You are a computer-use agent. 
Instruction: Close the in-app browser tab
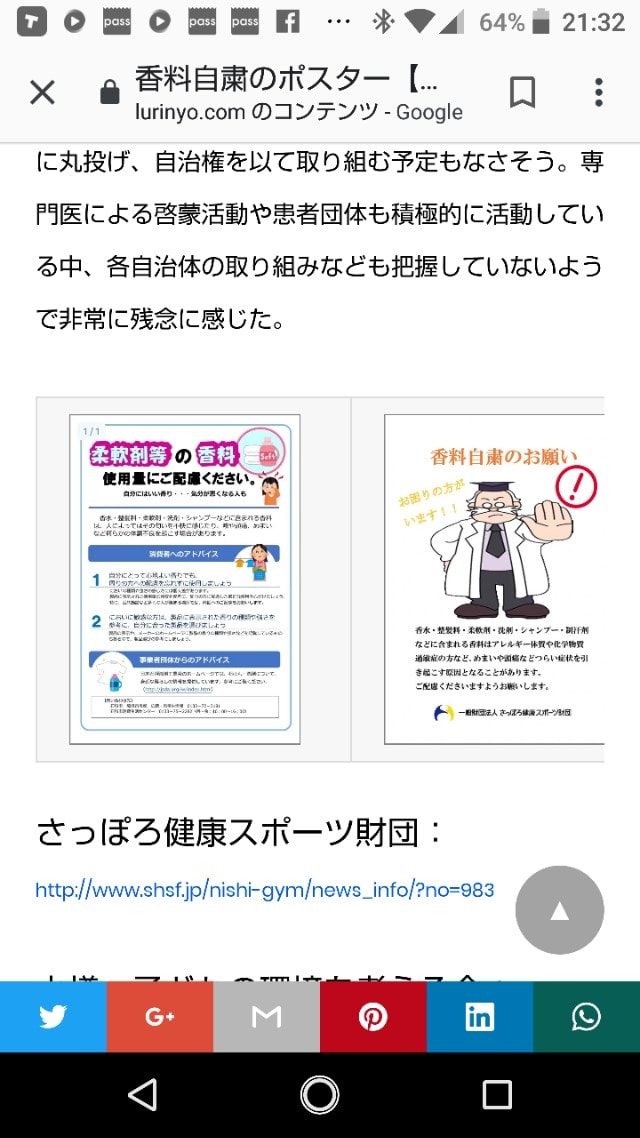[x=42, y=93]
